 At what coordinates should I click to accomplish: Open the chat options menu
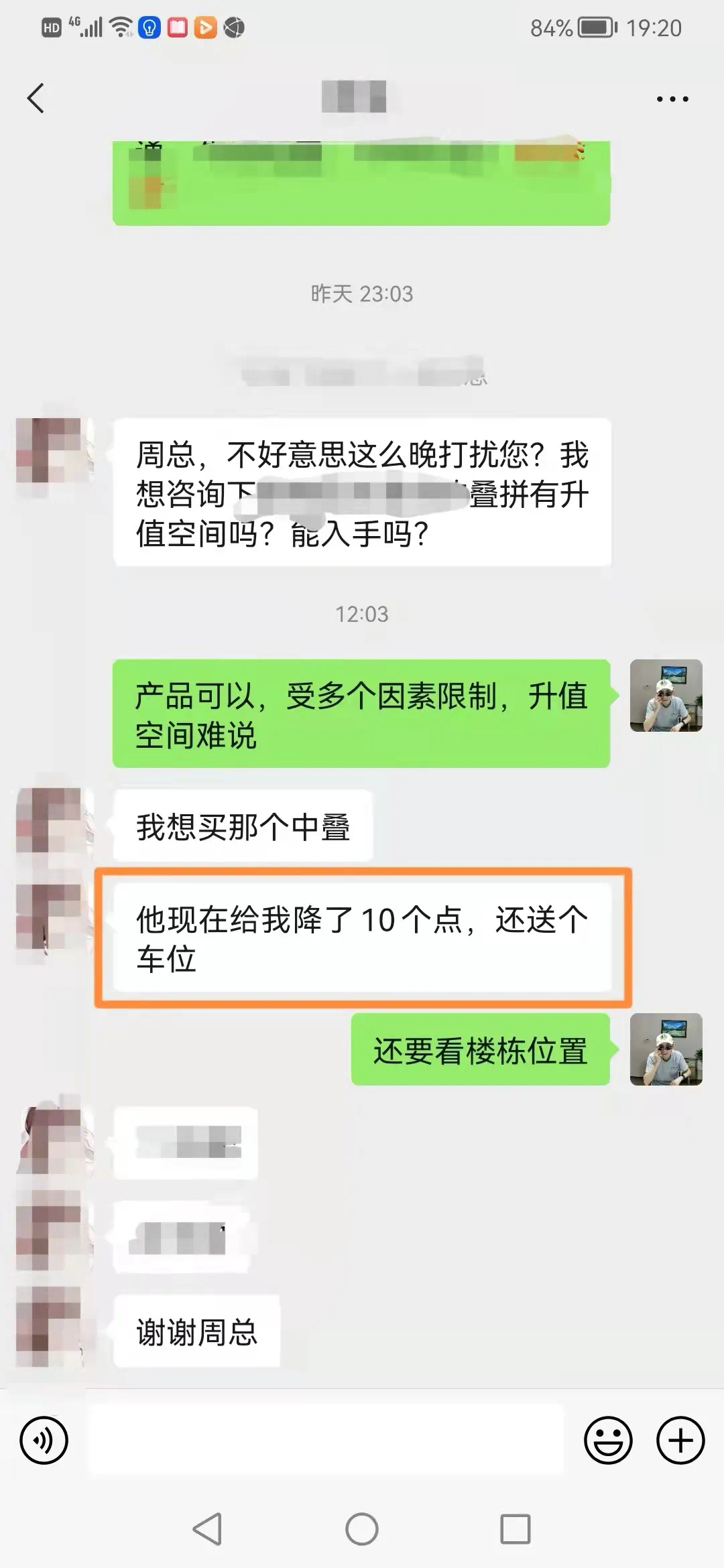672,99
